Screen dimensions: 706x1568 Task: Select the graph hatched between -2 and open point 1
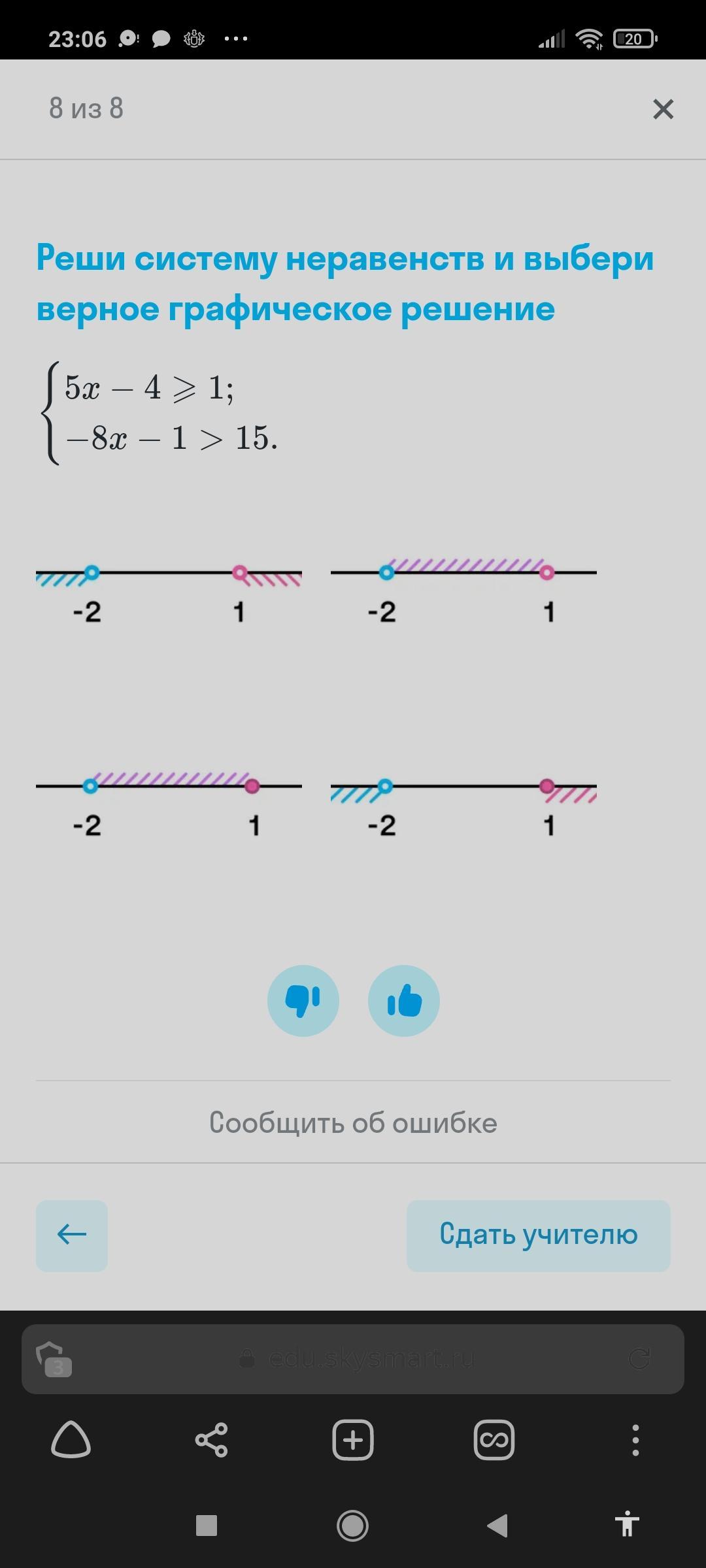463,590
